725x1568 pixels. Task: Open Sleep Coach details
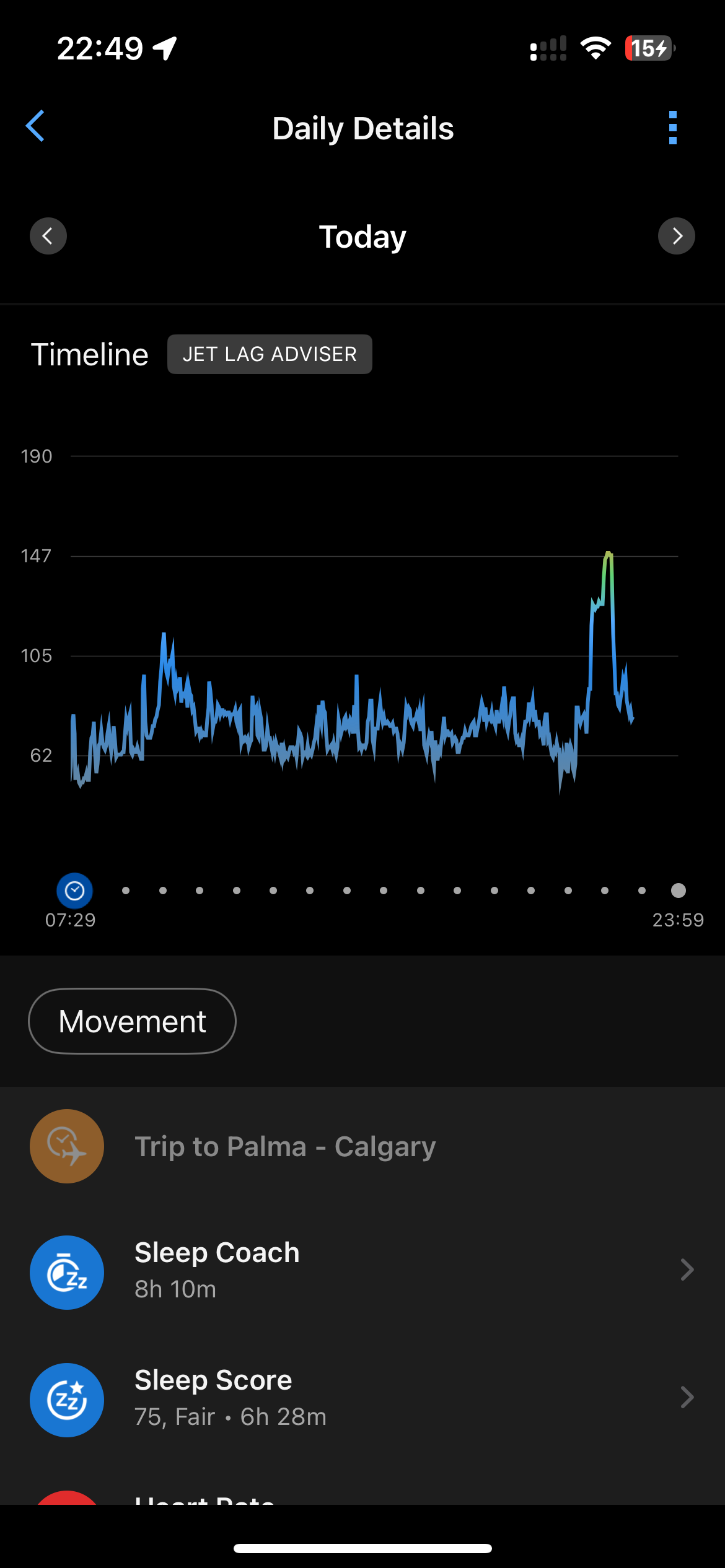point(362,1272)
